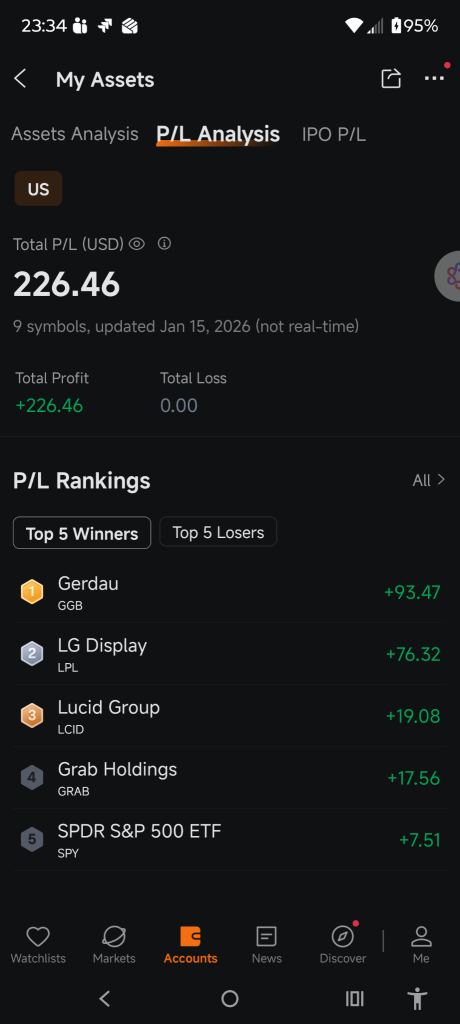Switch to the IPO P/L tab

(x=333, y=134)
